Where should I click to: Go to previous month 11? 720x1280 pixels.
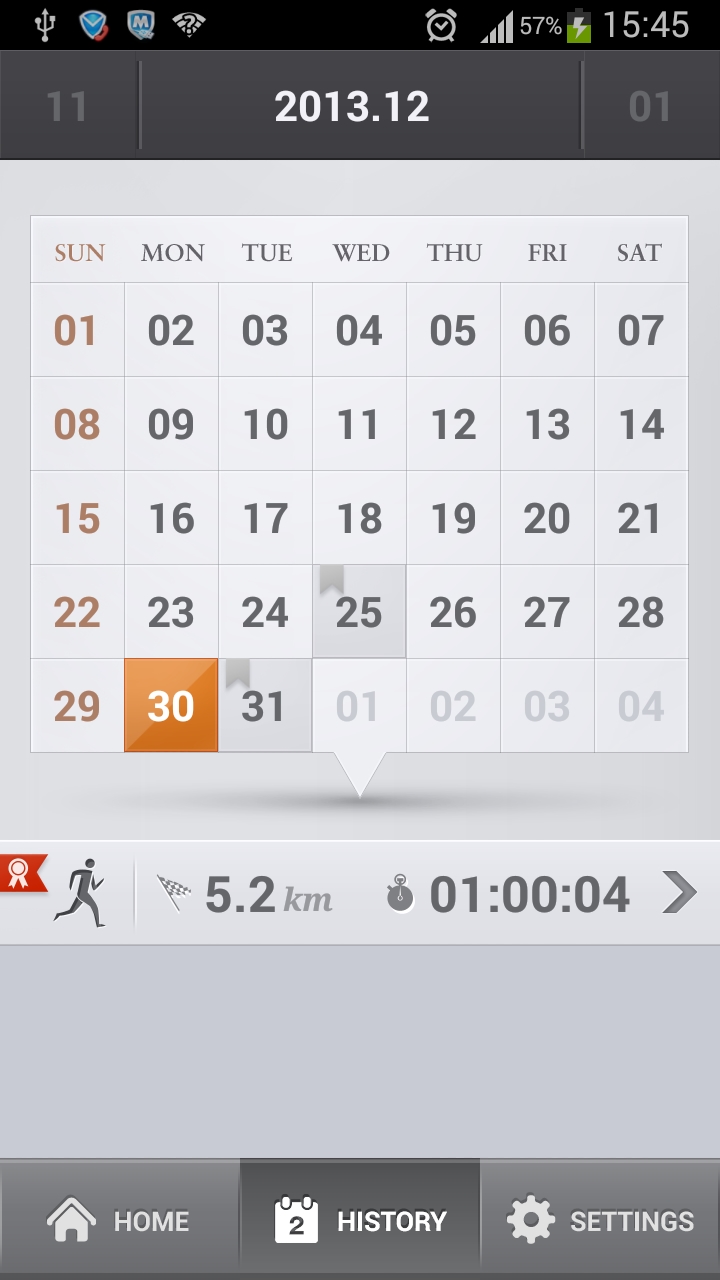click(68, 106)
